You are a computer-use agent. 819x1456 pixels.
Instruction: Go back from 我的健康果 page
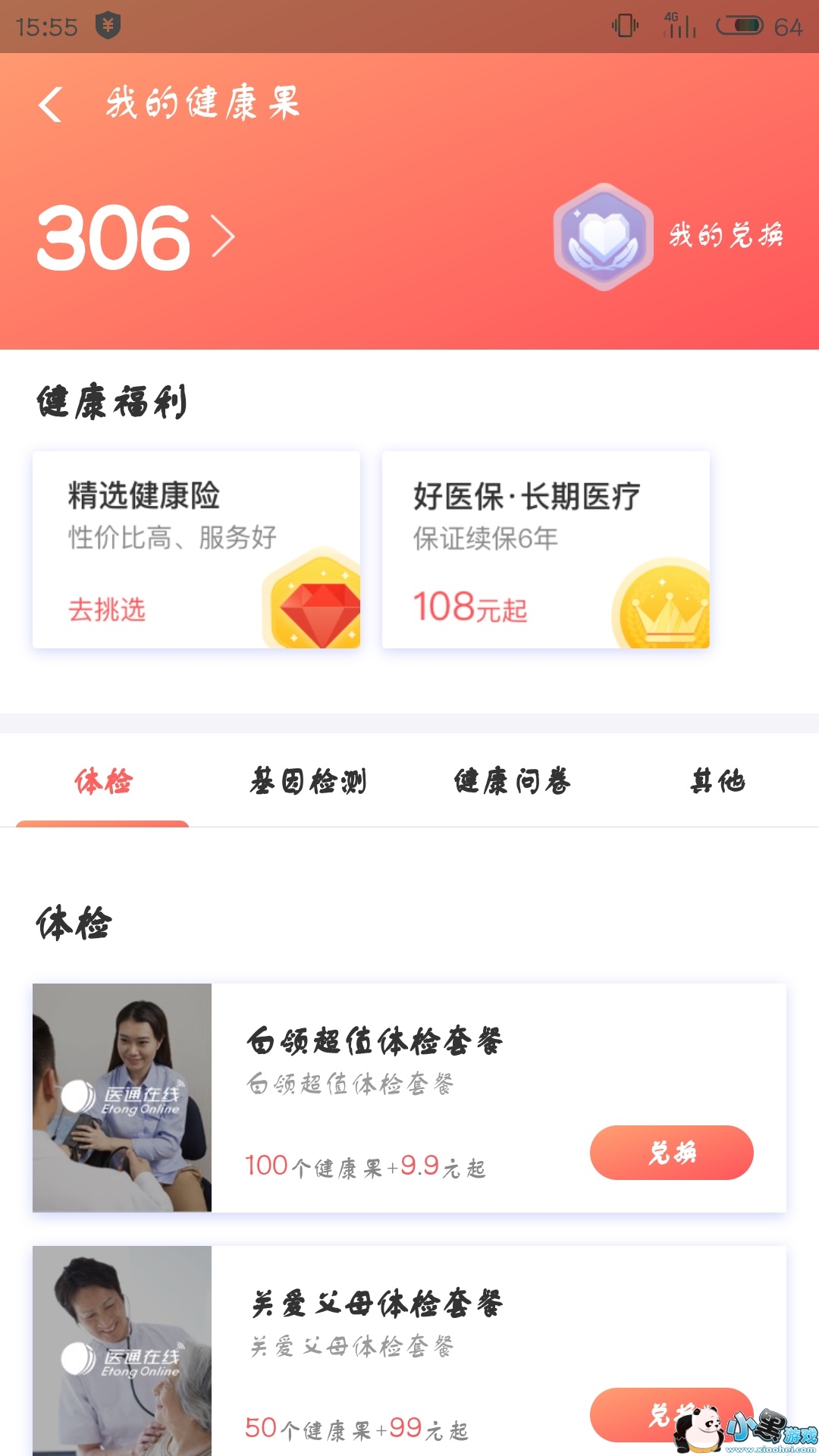51,104
